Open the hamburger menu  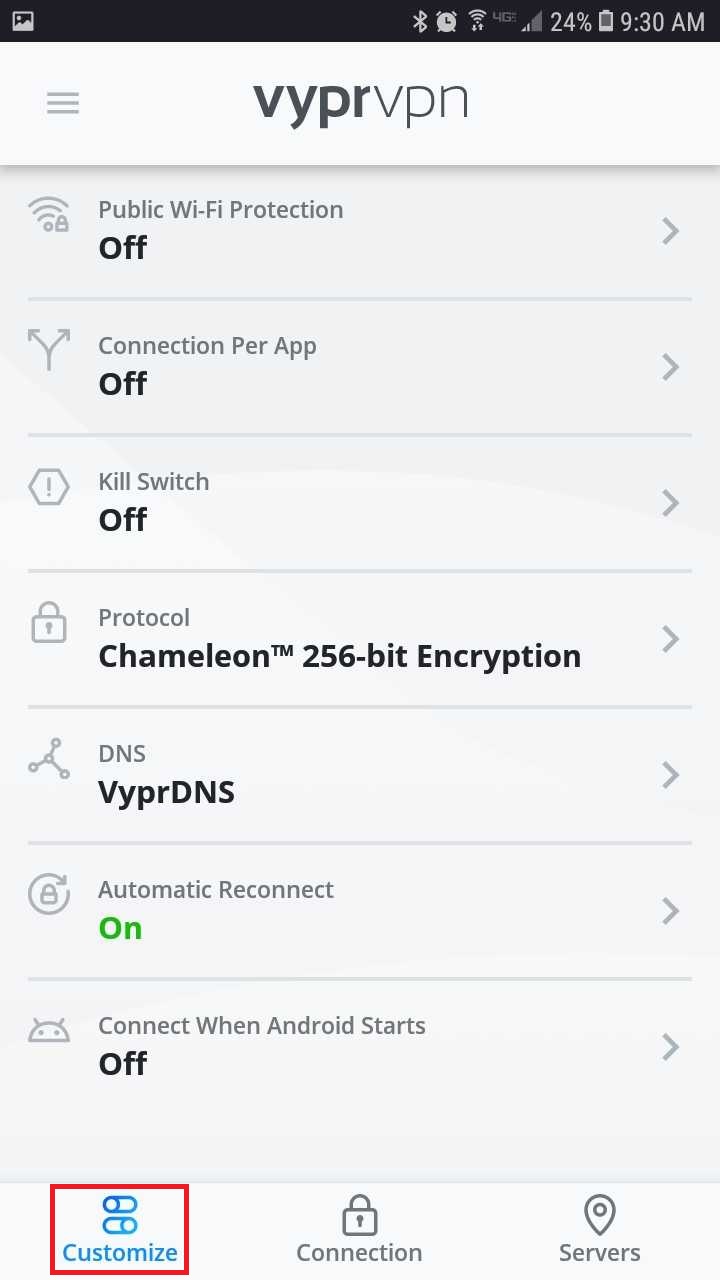[62, 102]
